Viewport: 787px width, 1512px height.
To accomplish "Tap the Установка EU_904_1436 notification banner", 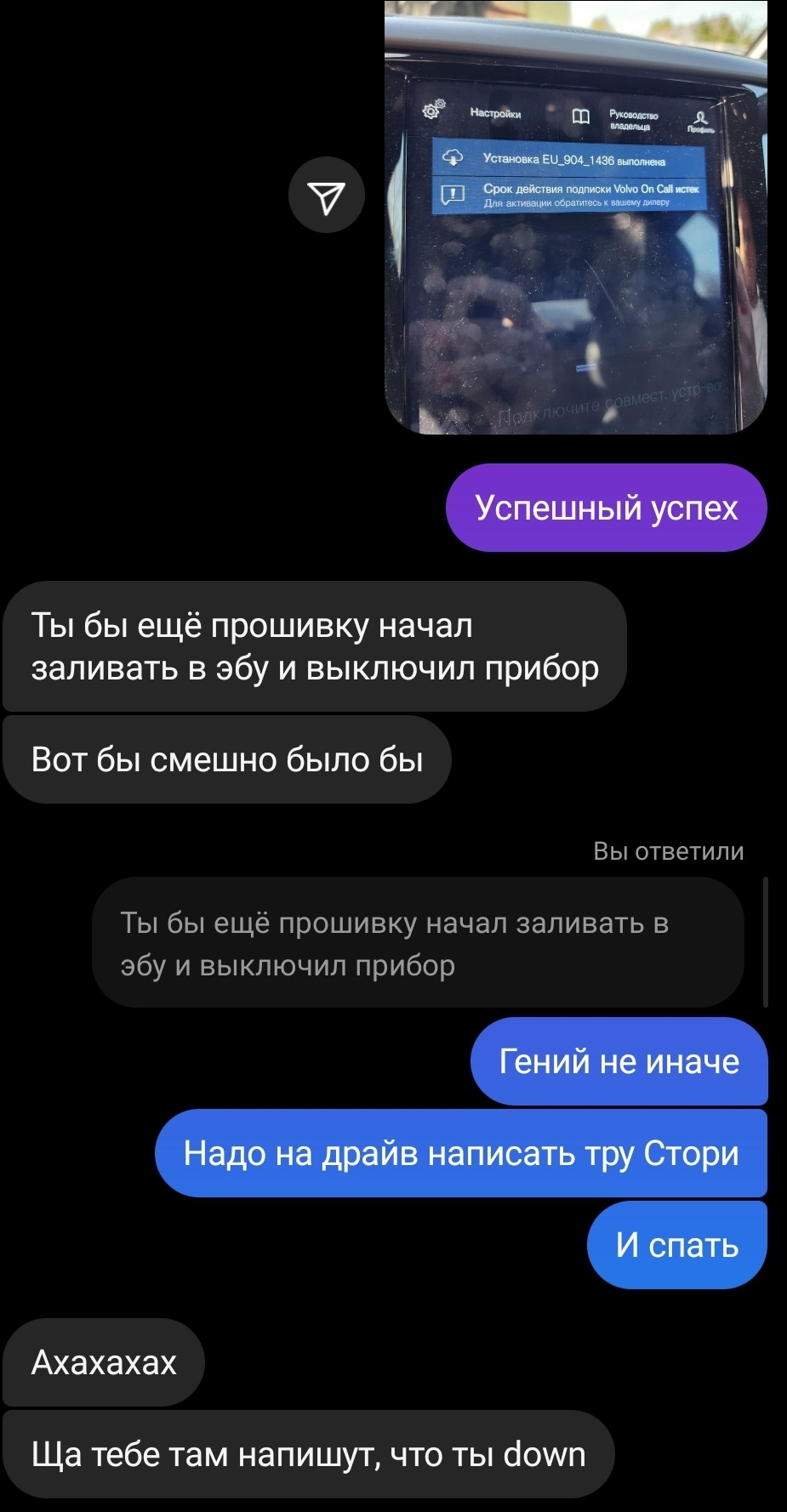I will 573,159.
